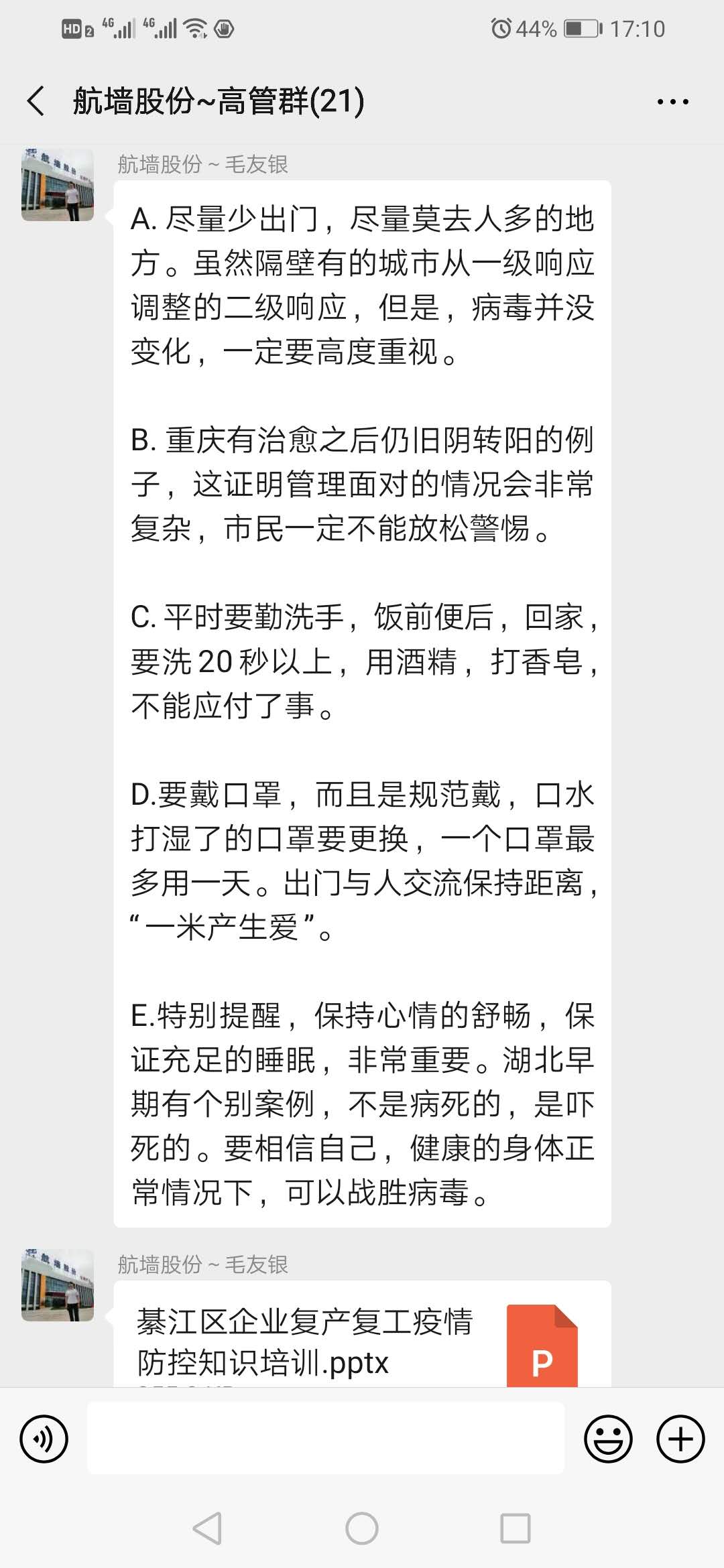Switch to voice message input

[44, 1439]
